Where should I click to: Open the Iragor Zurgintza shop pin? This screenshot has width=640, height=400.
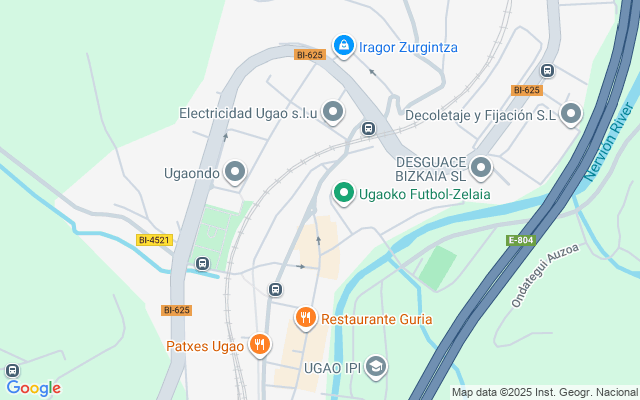point(344,45)
